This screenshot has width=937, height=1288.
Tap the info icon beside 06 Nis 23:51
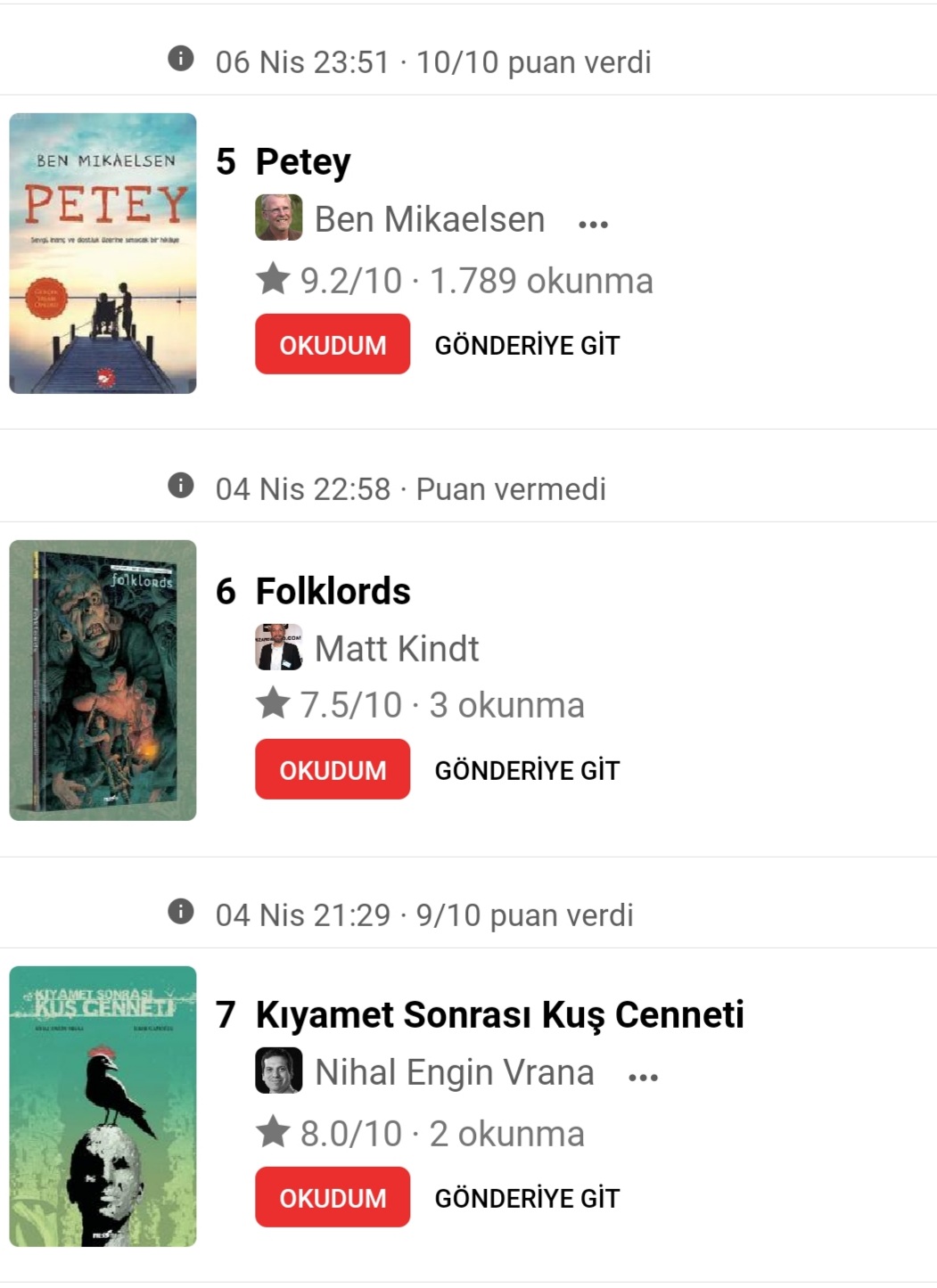coord(181,59)
